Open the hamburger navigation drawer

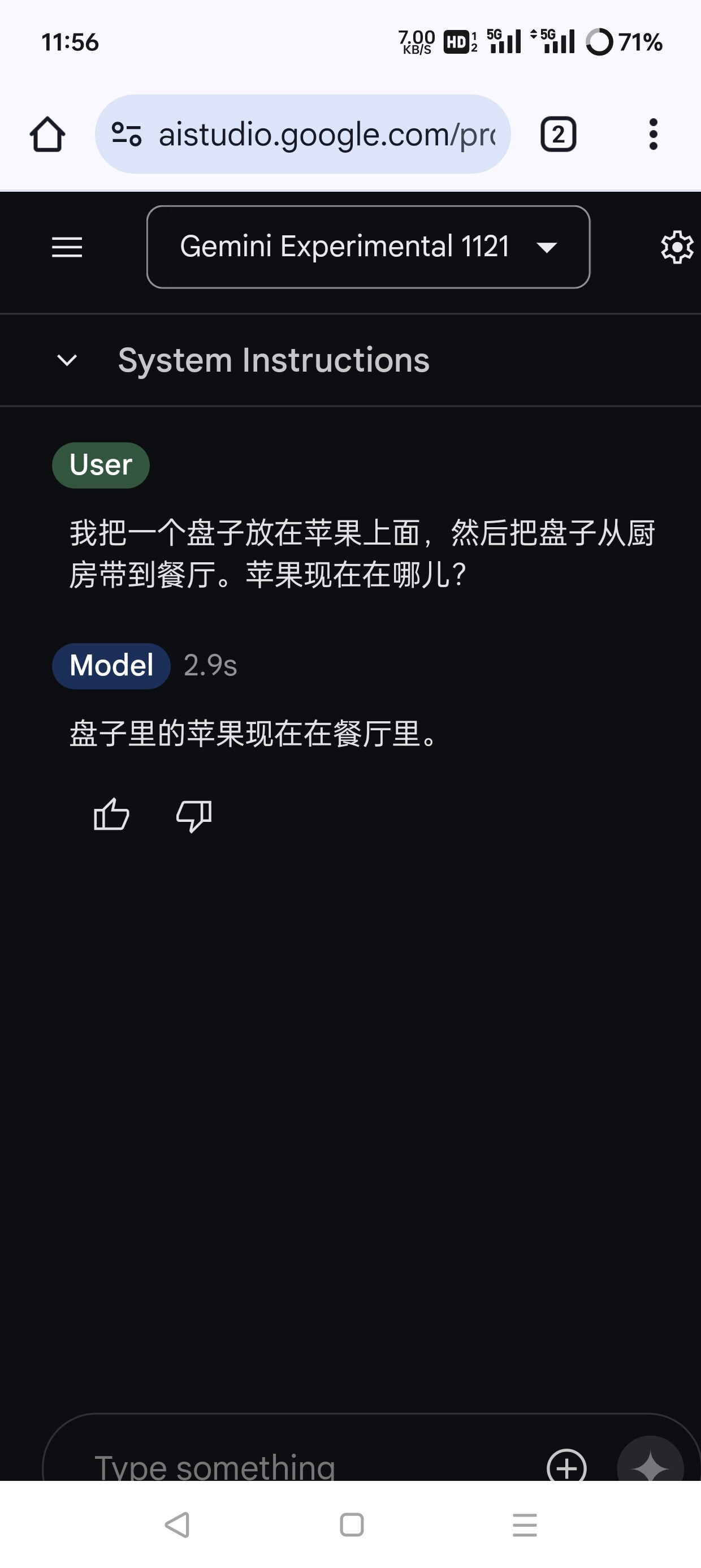click(x=67, y=247)
